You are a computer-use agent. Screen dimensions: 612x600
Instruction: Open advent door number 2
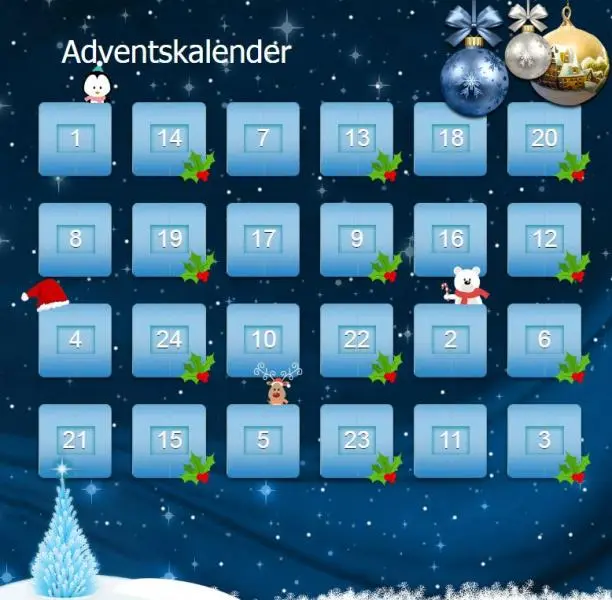click(x=451, y=340)
